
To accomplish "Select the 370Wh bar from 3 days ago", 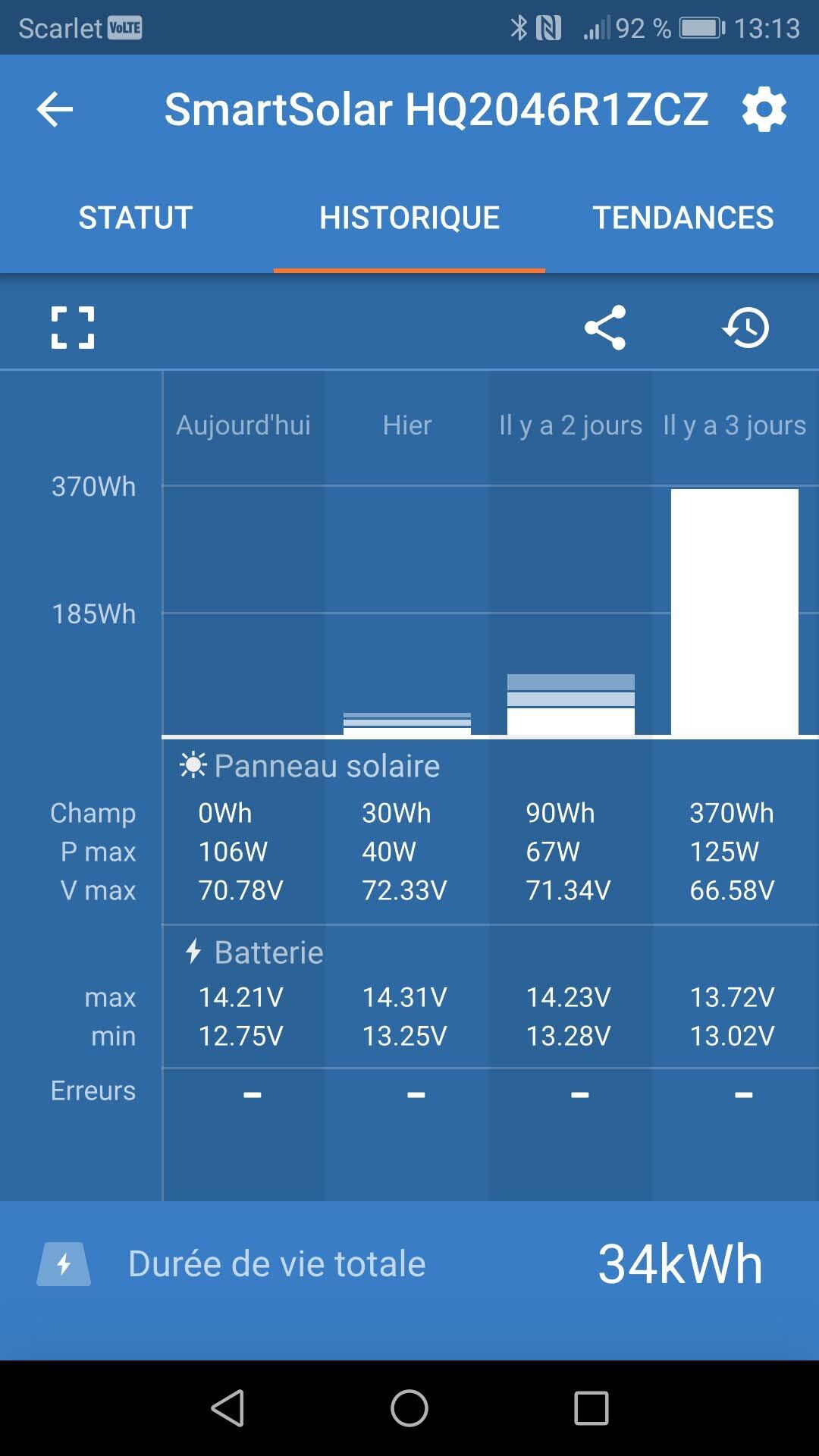I will 734,612.
